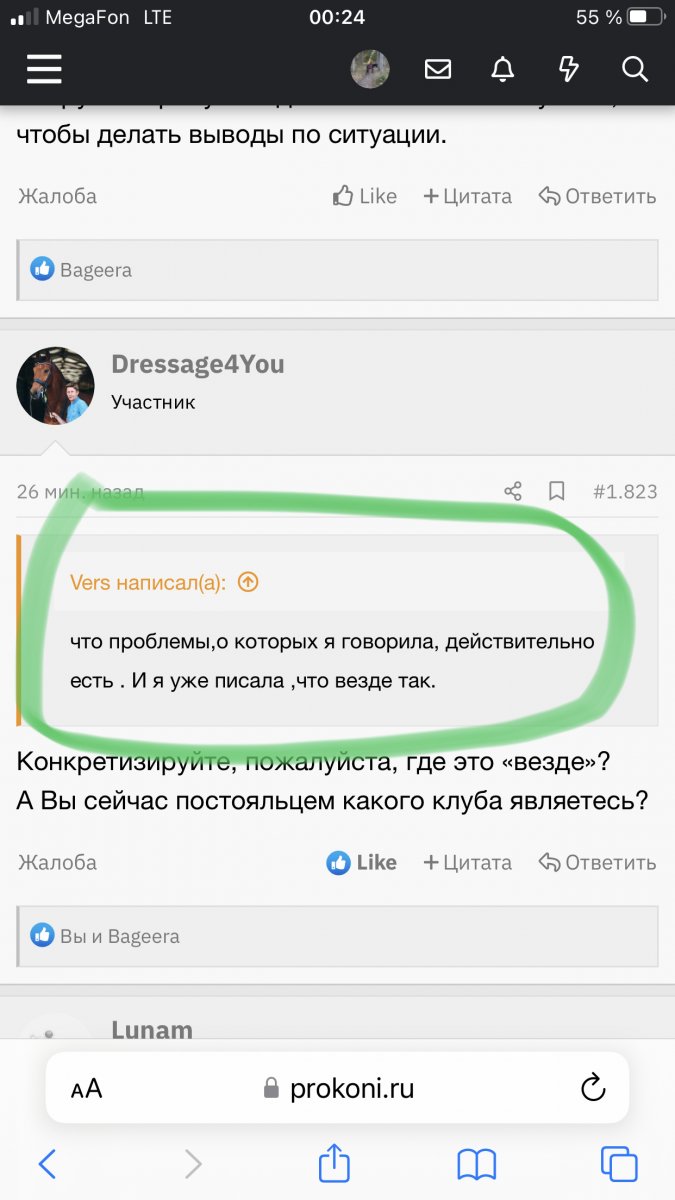Report Dressage4You's post via Жалоба
This screenshot has width=675, height=1200.
pos(57,862)
